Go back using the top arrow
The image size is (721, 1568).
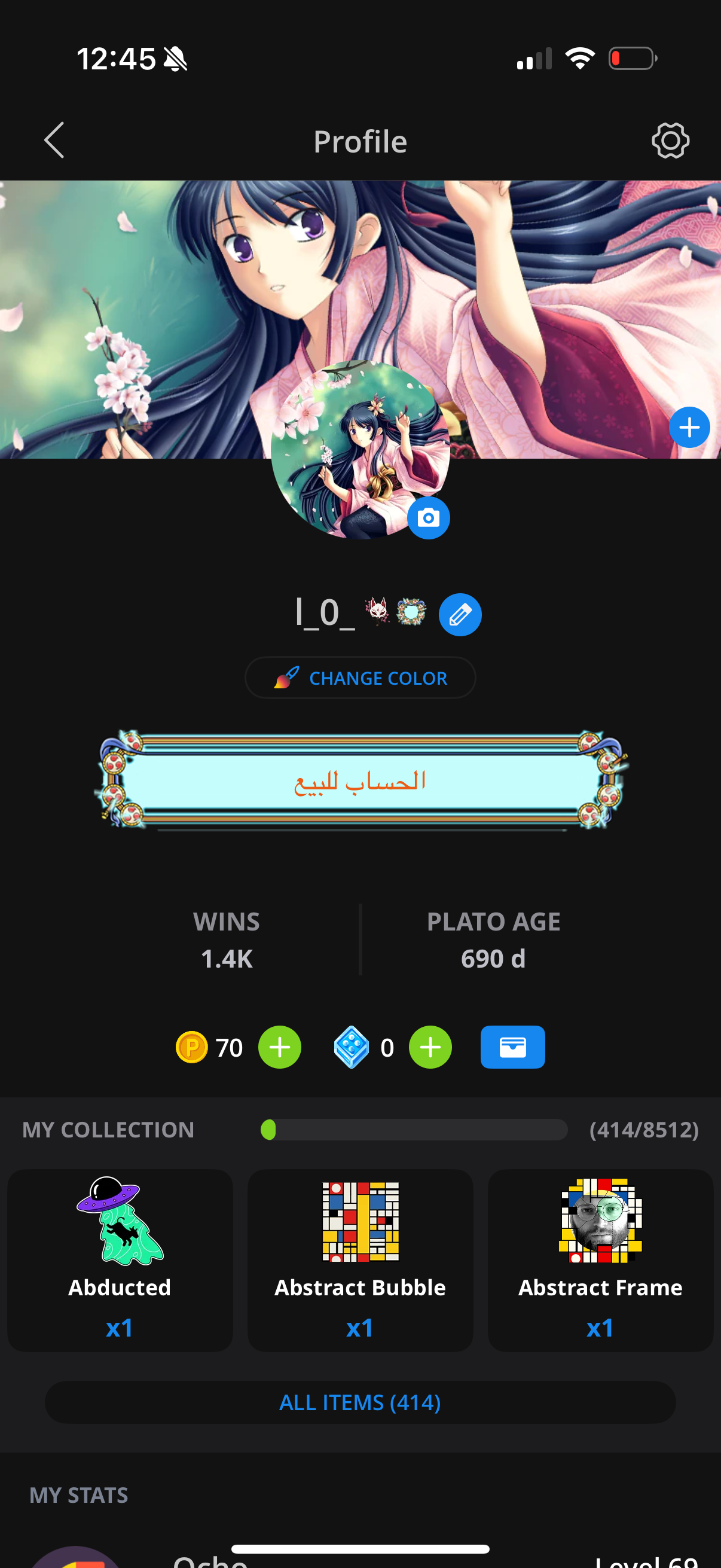(54, 141)
